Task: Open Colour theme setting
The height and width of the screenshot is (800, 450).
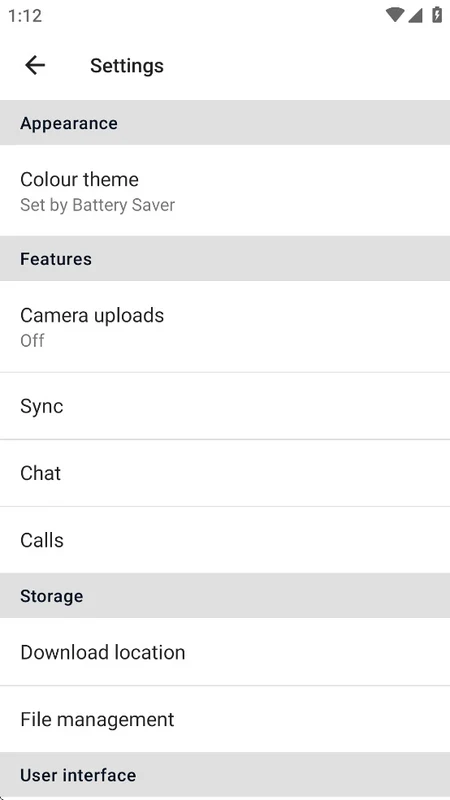Action: point(225,190)
